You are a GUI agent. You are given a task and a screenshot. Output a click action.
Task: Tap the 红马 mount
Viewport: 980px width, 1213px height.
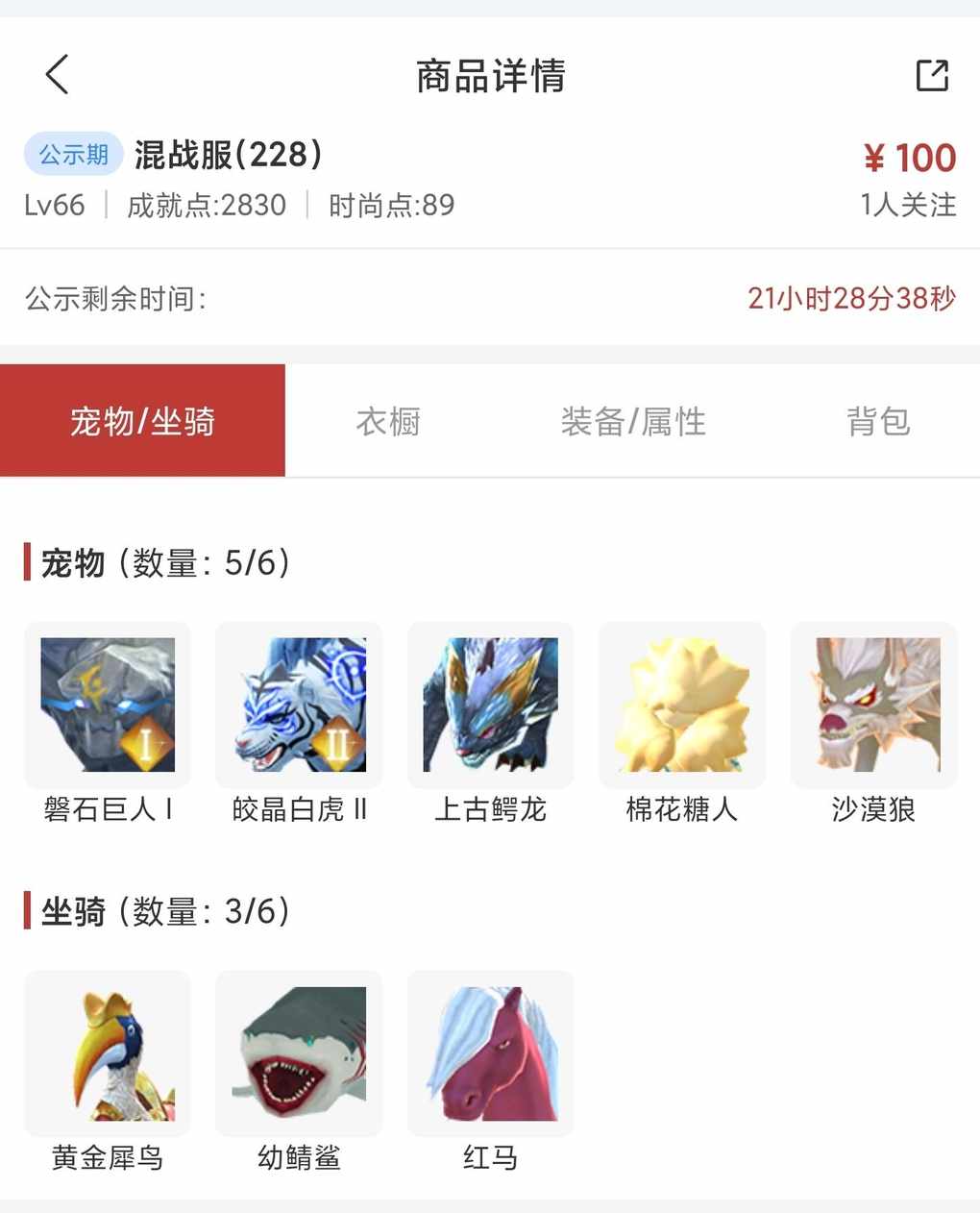tap(490, 1053)
